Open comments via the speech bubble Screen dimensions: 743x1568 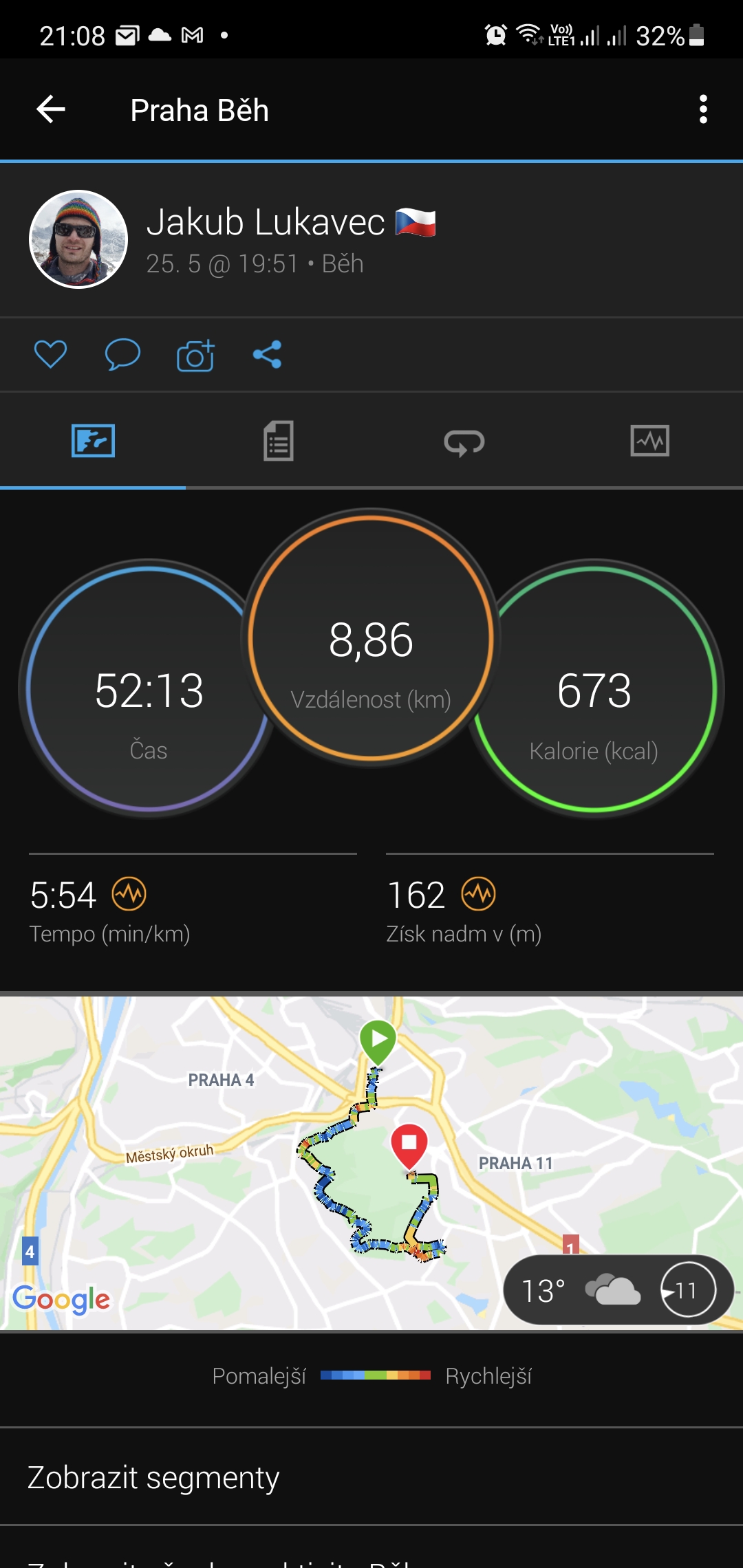coord(122,355)
